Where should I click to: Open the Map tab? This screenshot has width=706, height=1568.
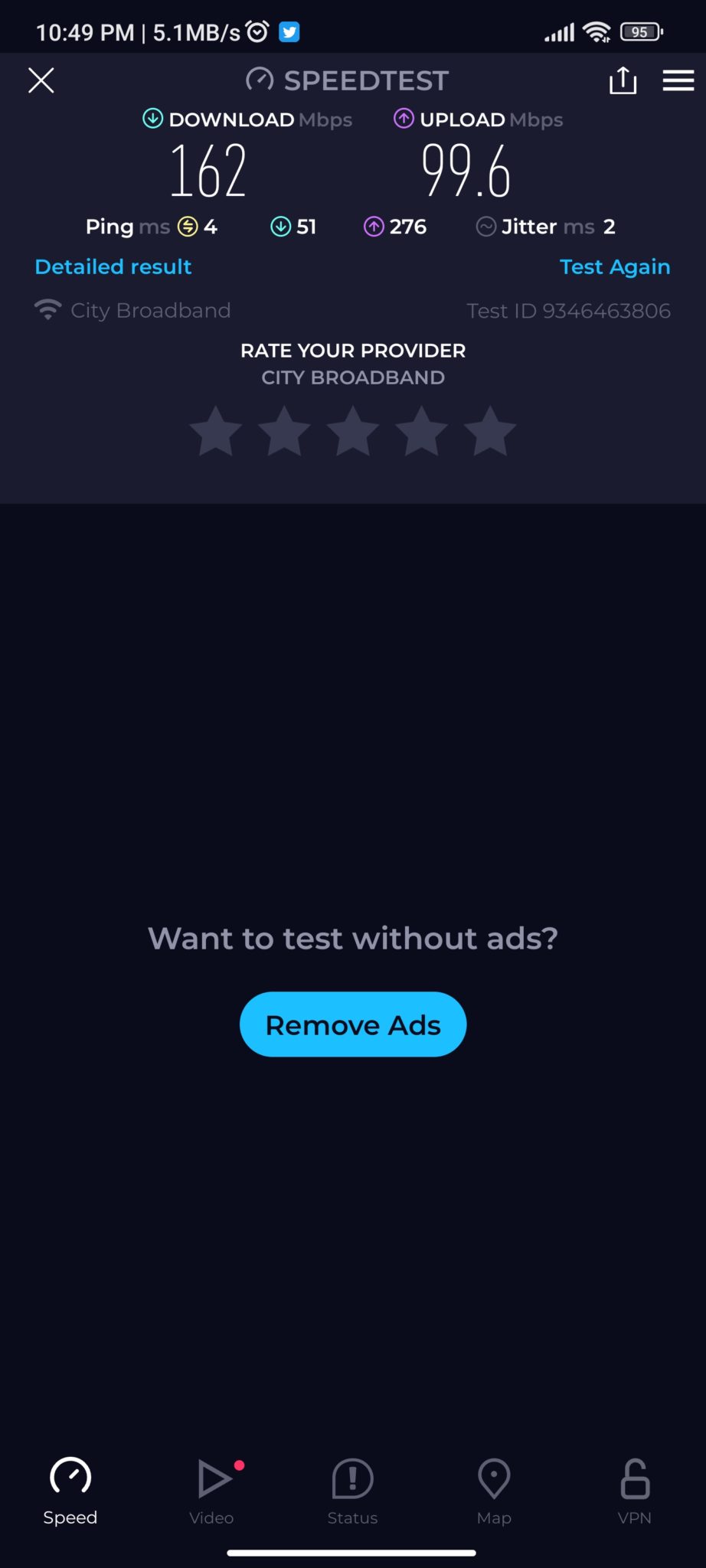pyautogui.click(x=494, y=1491)
